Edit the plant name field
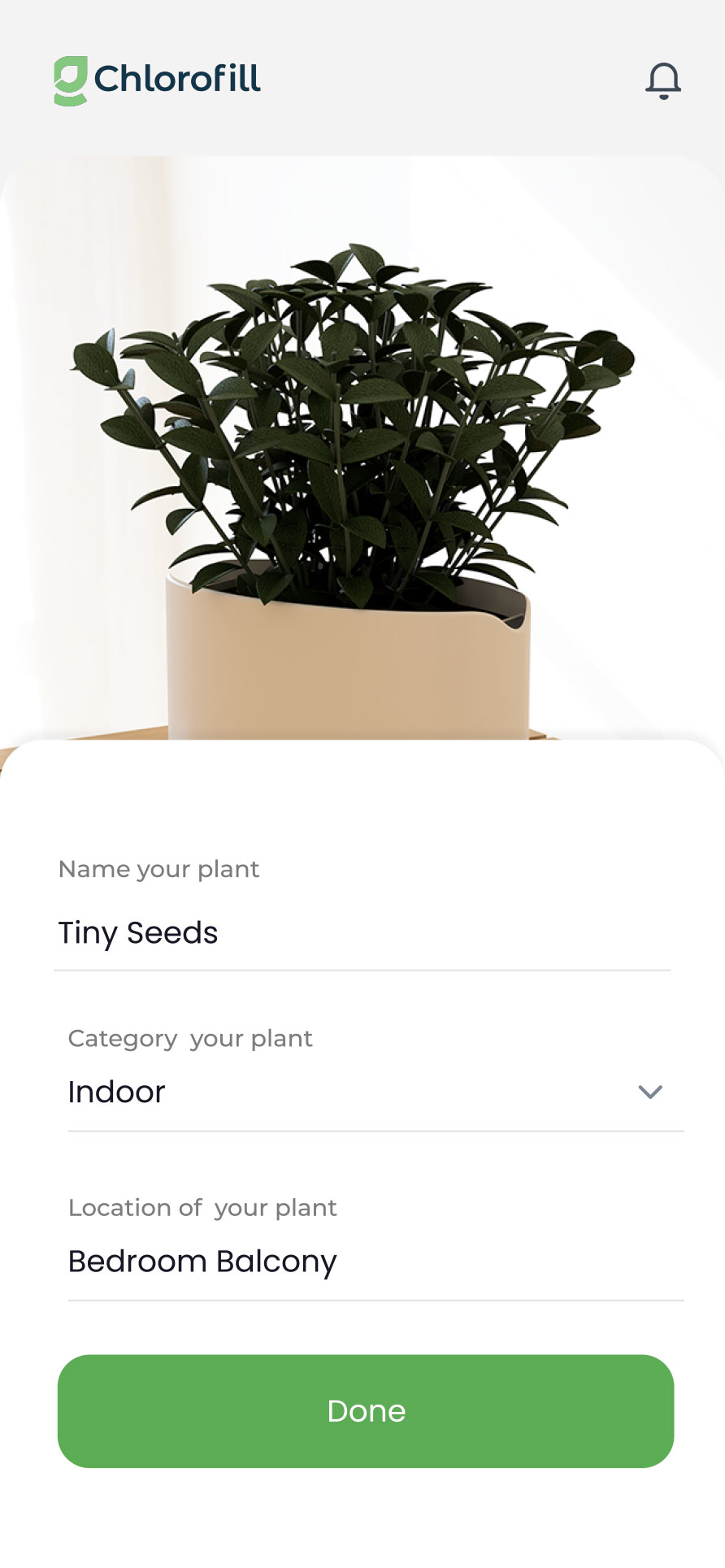Viewport: 725px width, 1568px height. pyautogui.click(x=362, y=933)
